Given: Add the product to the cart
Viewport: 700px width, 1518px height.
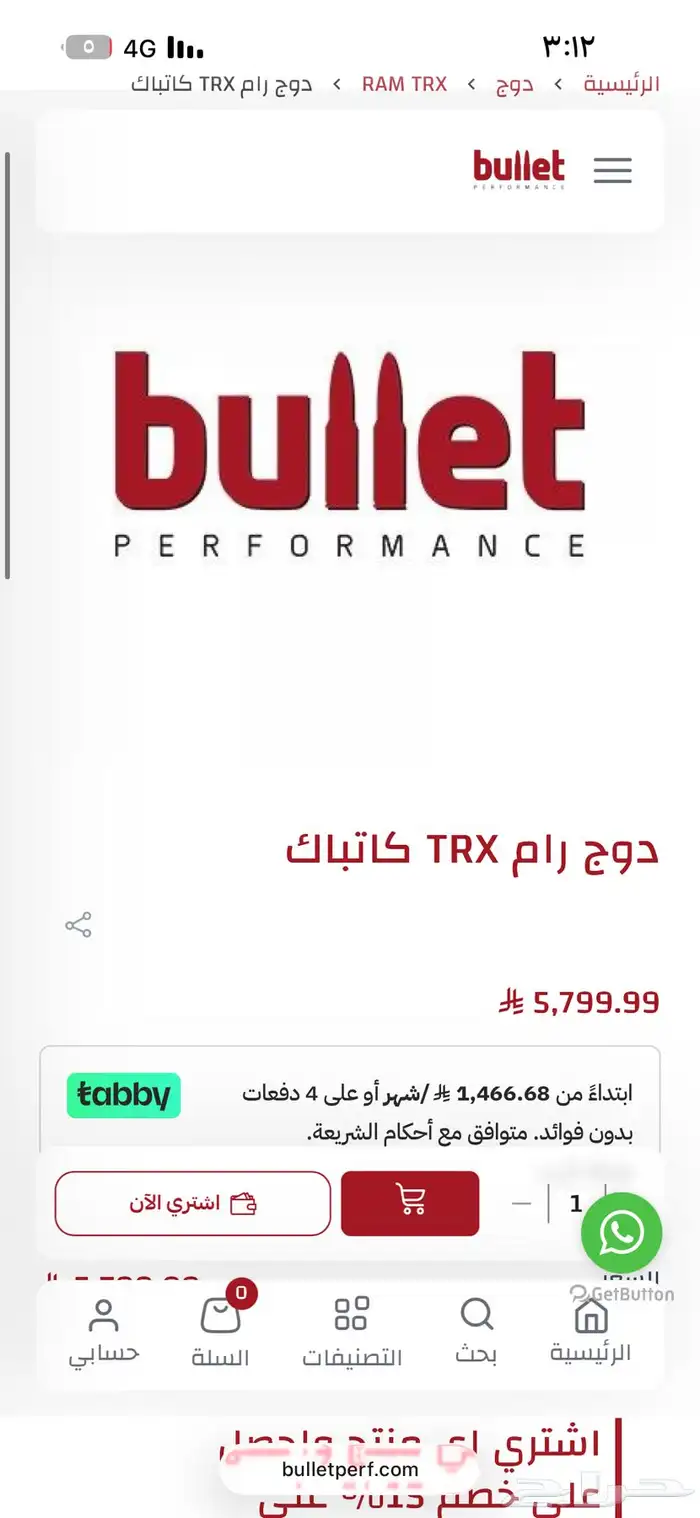Looking at the screenshot, I should click(410, 1203).
